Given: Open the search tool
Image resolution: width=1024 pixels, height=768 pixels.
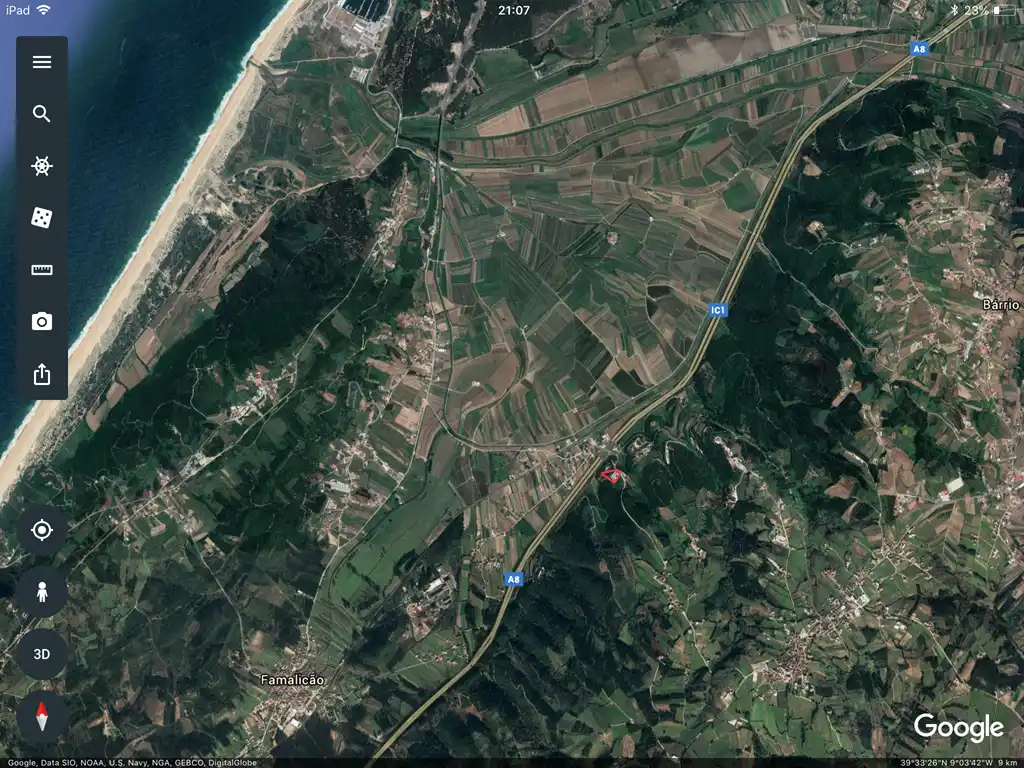Looking at the screenshot, I should (x=41, y=114).
